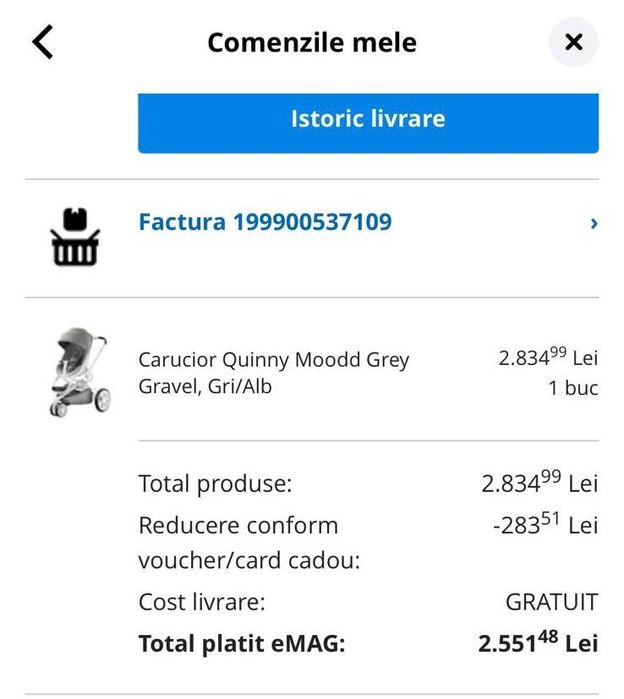Go back from Comenzile mele
Image resolution: width=624 pixels, height=699 pixels.
42,42
